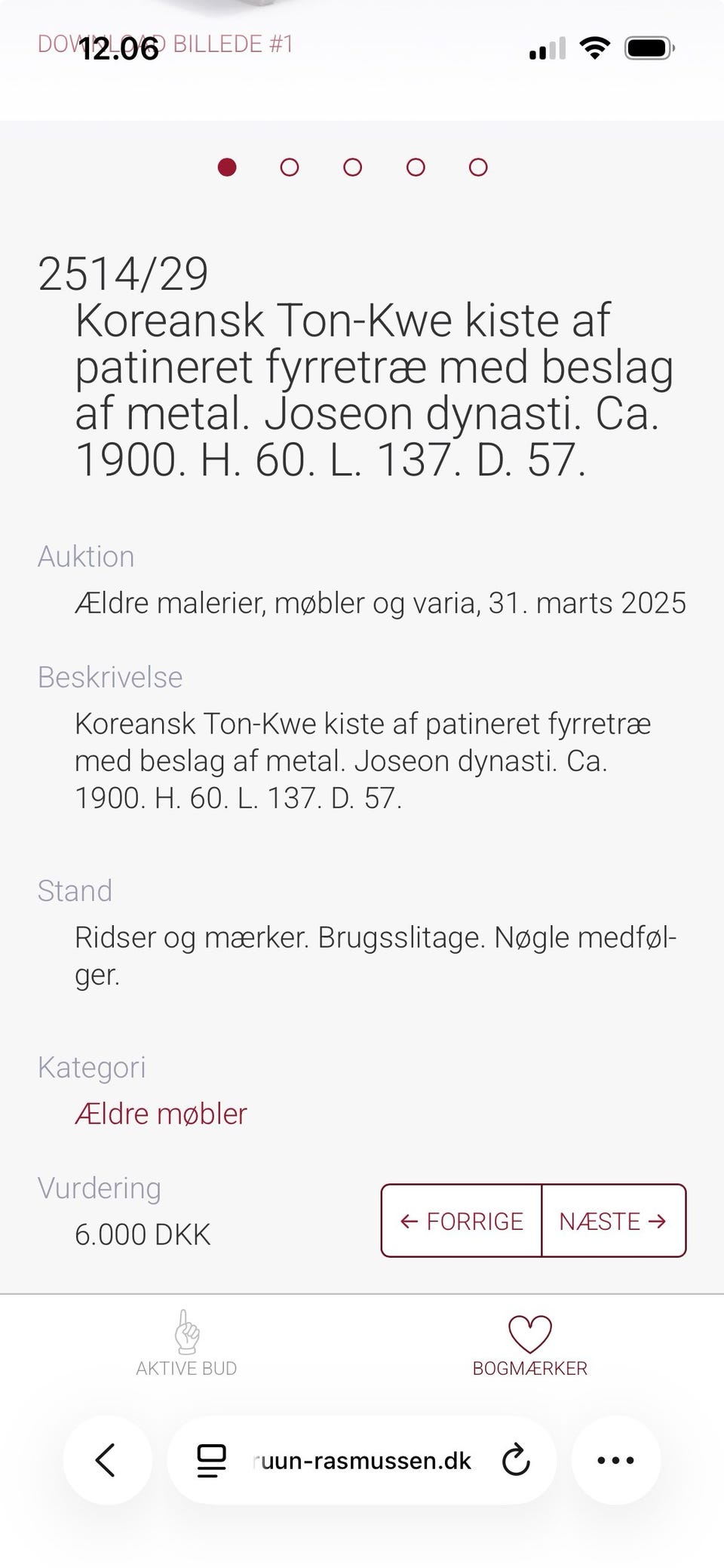724x1568 pixels.
Task: Reload the page with the refresh icon
Action: (x=515, y=1459)
